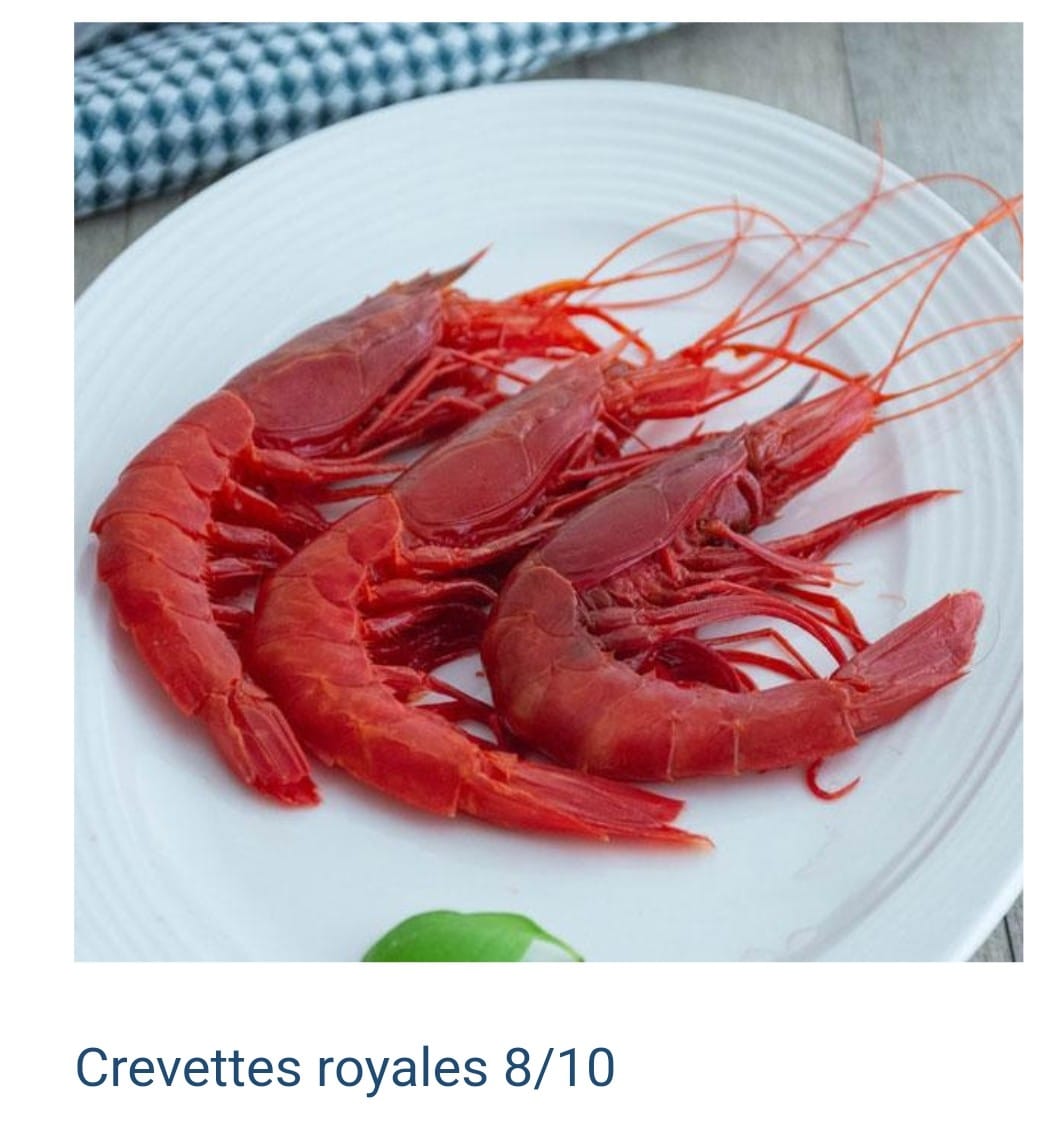Open the Crevettes royales product image
This screenshot has height=1139, width=1057.
pyautogui.click(x=548, y=491)
